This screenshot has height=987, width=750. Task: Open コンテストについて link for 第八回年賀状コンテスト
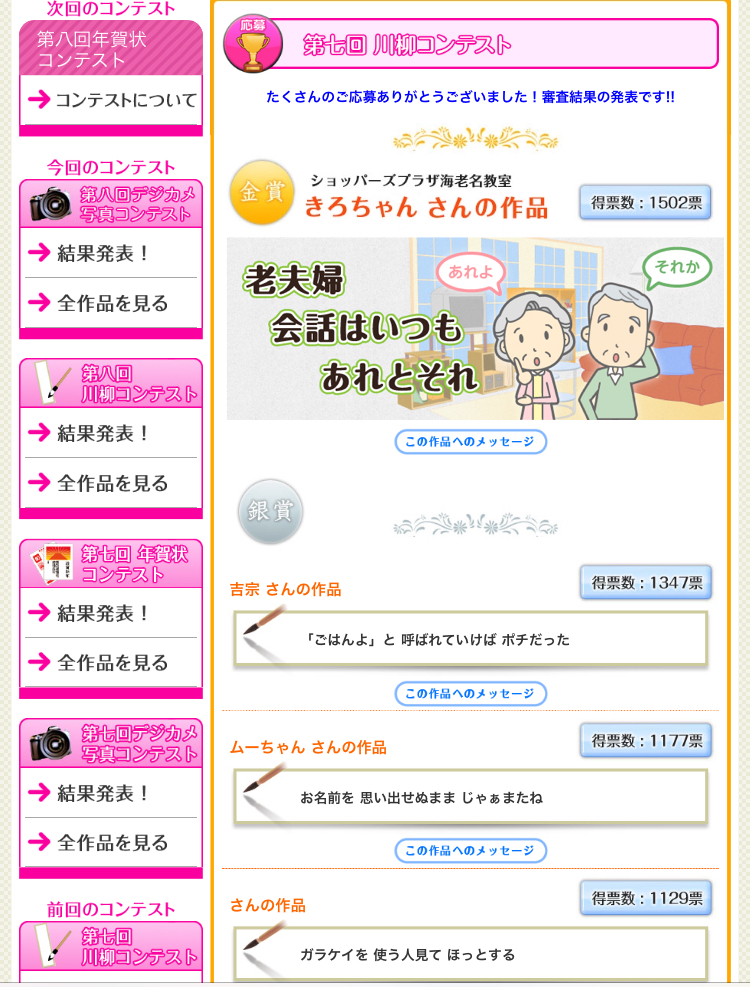pos(112,100)
